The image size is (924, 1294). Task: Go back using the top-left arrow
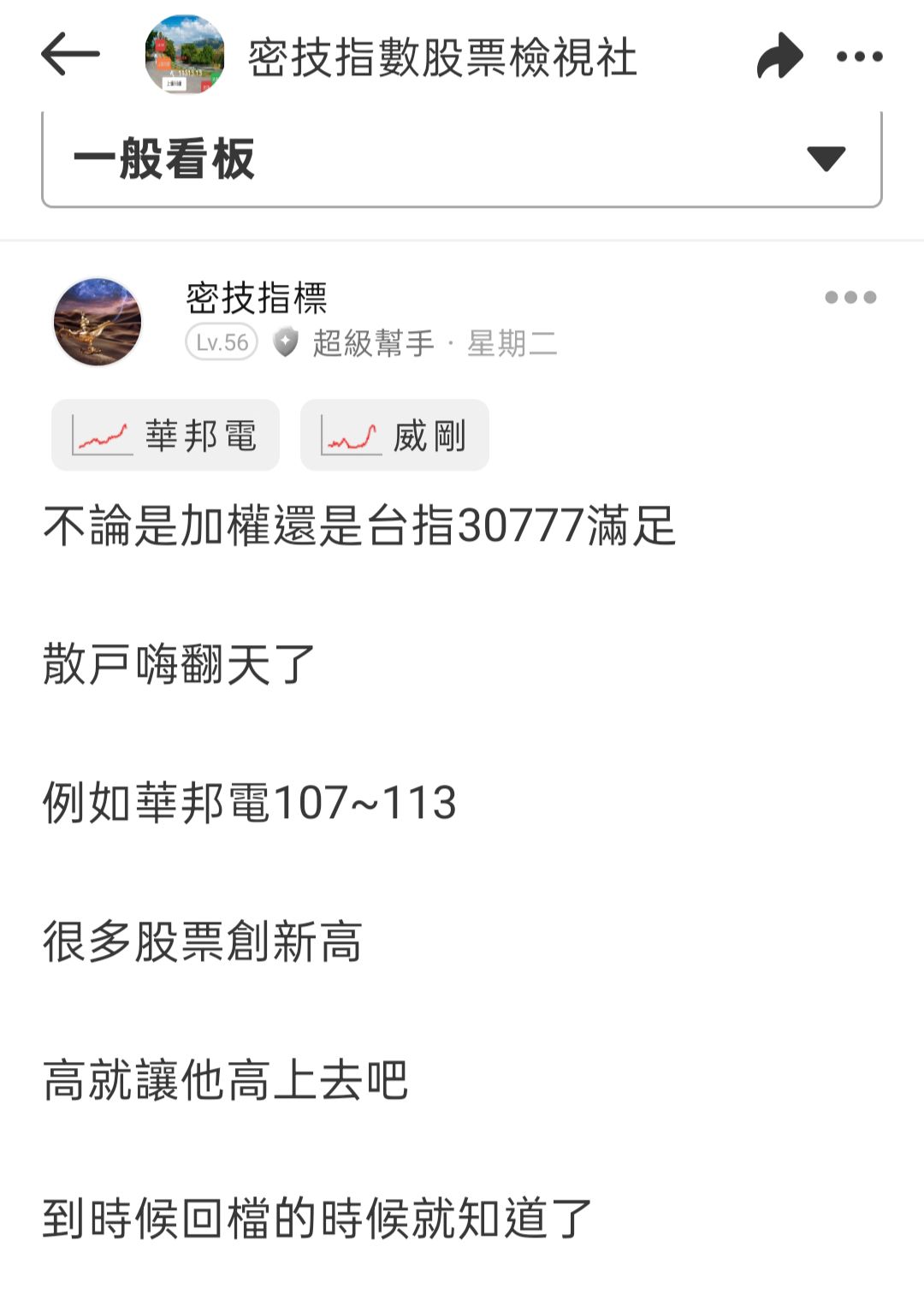point(70,55)
